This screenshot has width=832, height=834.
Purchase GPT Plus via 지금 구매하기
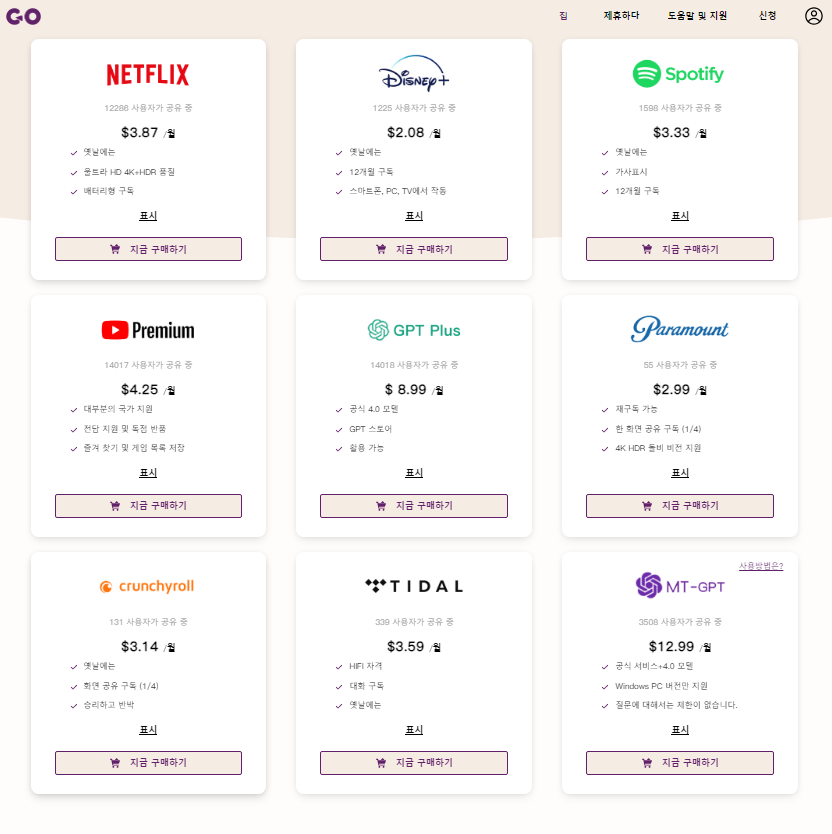[413, 505]
